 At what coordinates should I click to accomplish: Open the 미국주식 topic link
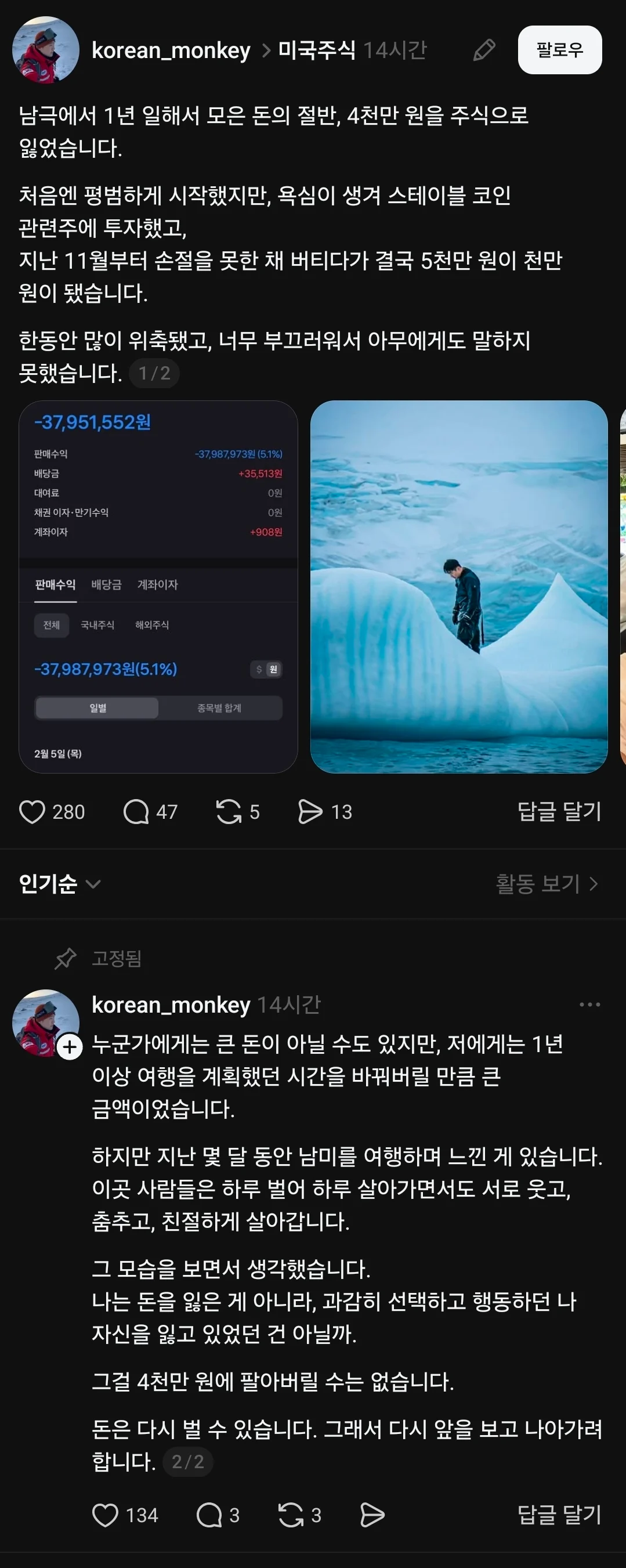316,50
